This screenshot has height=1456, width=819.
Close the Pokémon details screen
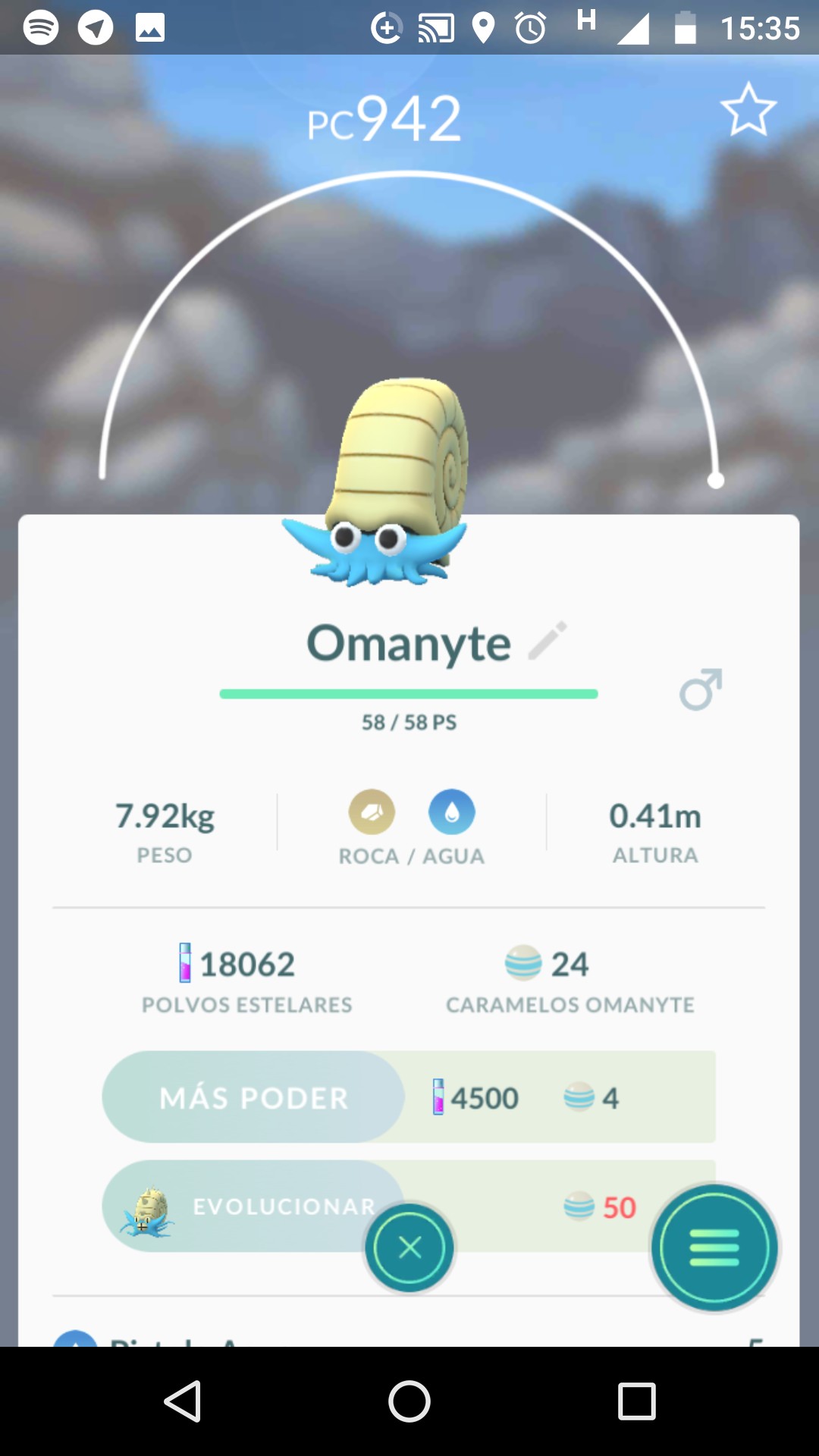[409, 1247]
